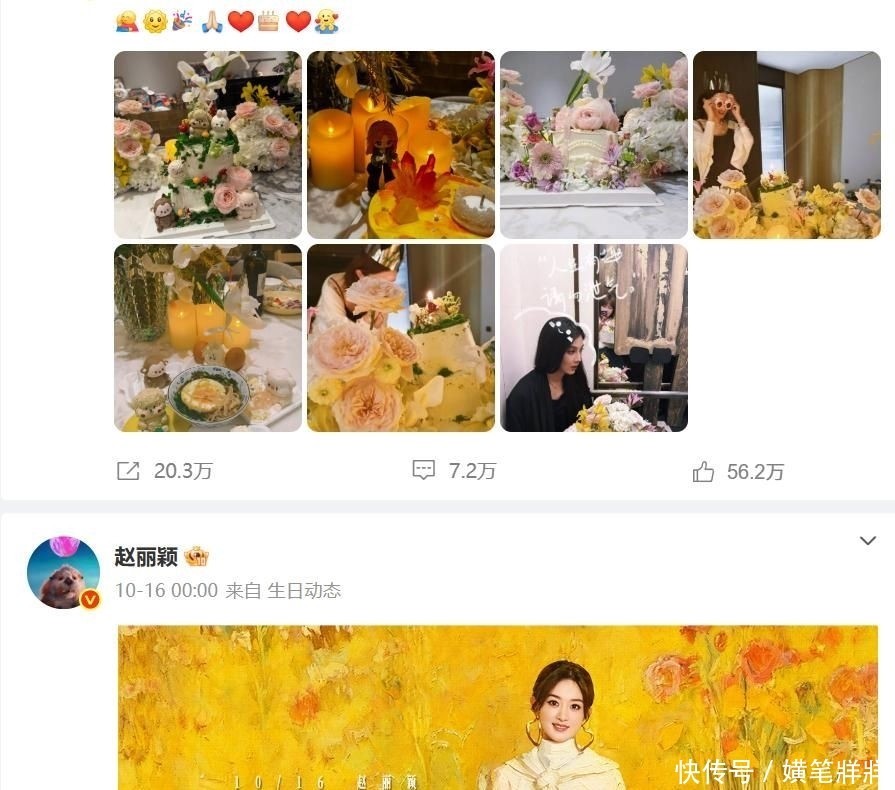The image size is (895, 790).
Task: Tap the 赵丽颖 username link
Action: pos(147,557)
